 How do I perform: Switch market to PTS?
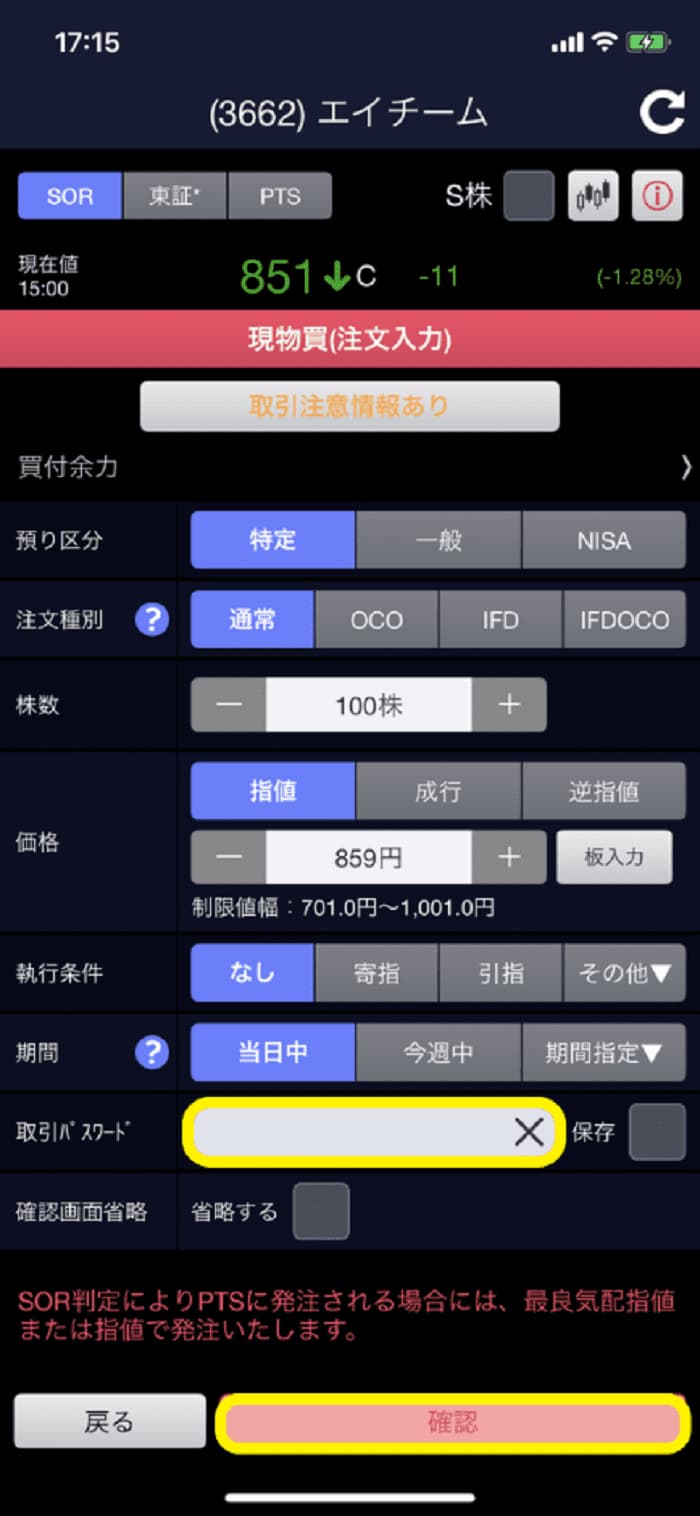pos(280,196)
